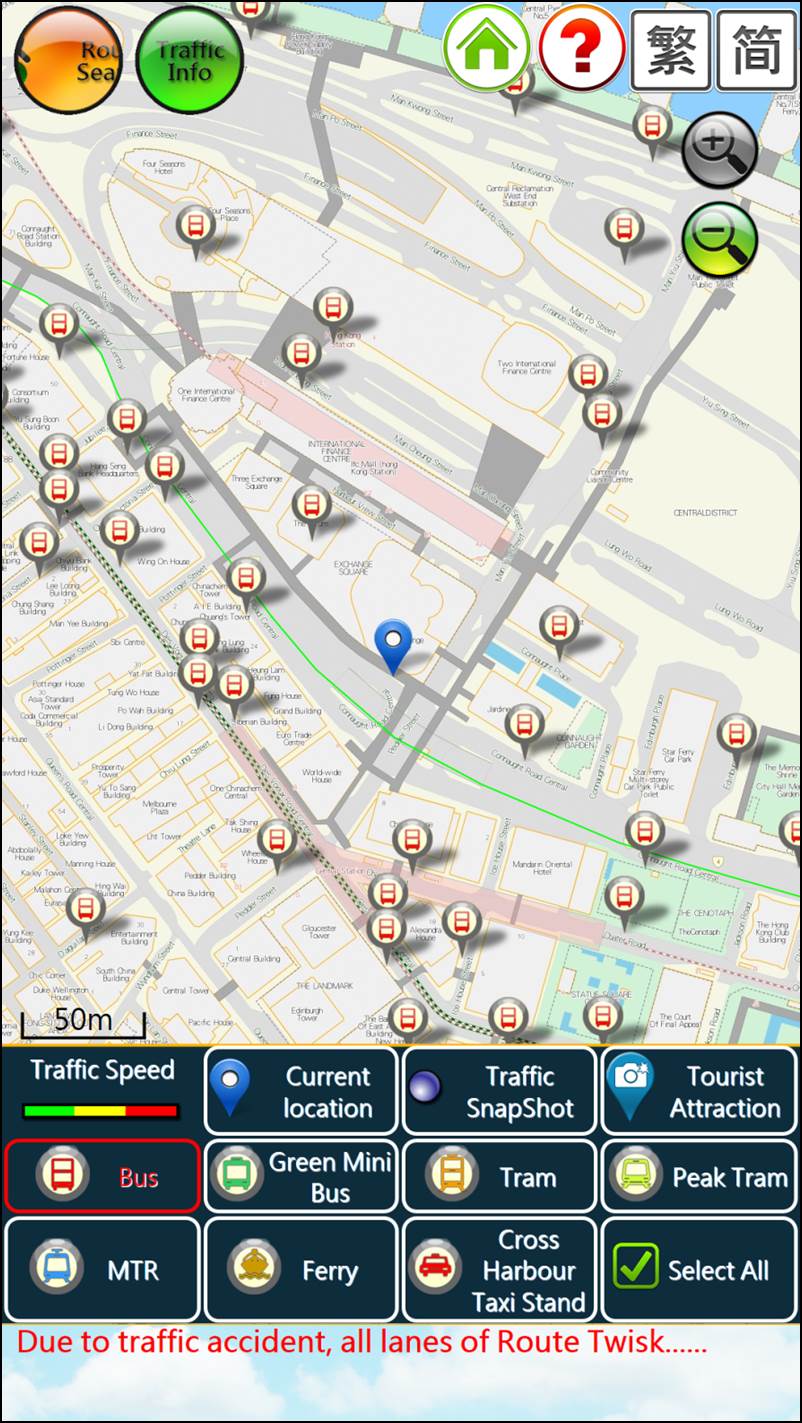Enable Green Mini Bus markers

coord(301,1176)
